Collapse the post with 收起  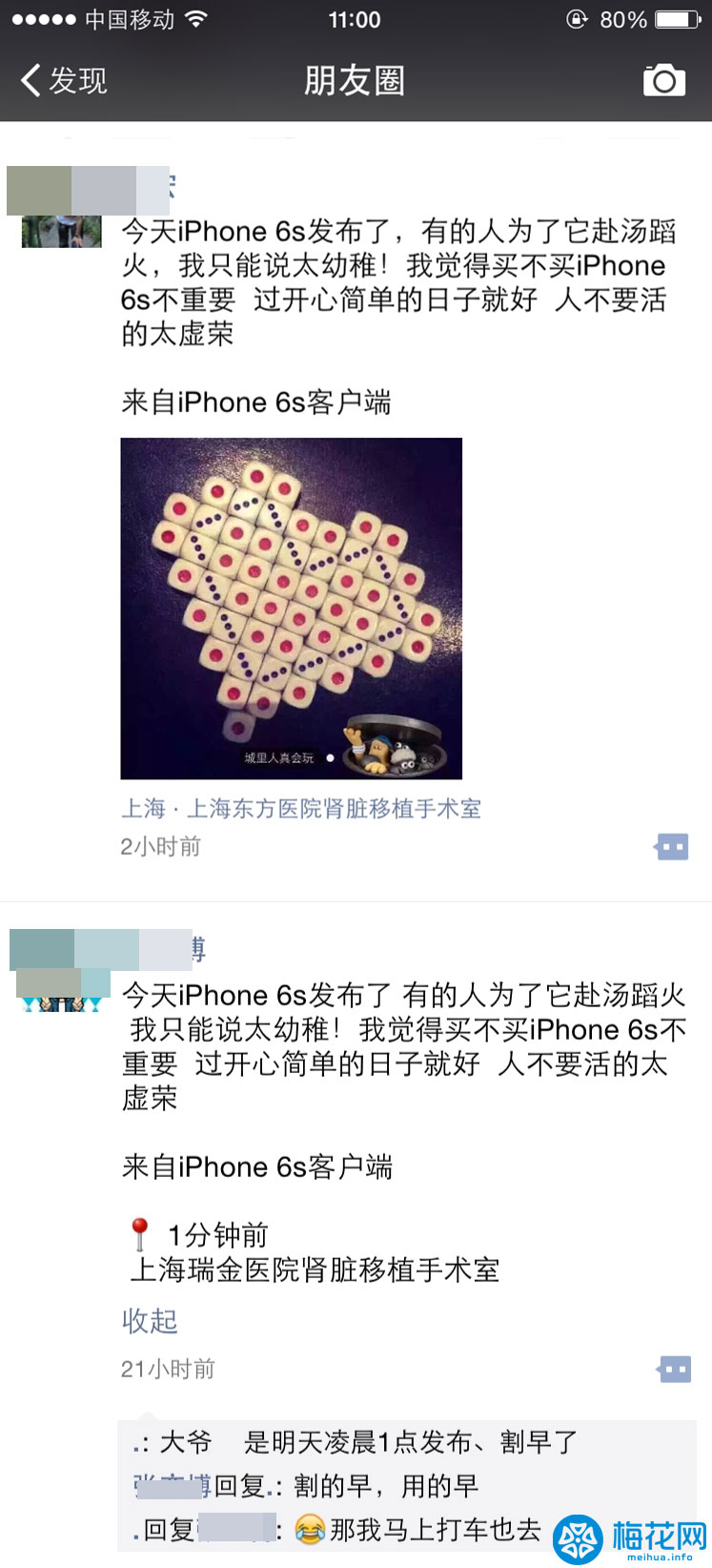click(150, 1321)
